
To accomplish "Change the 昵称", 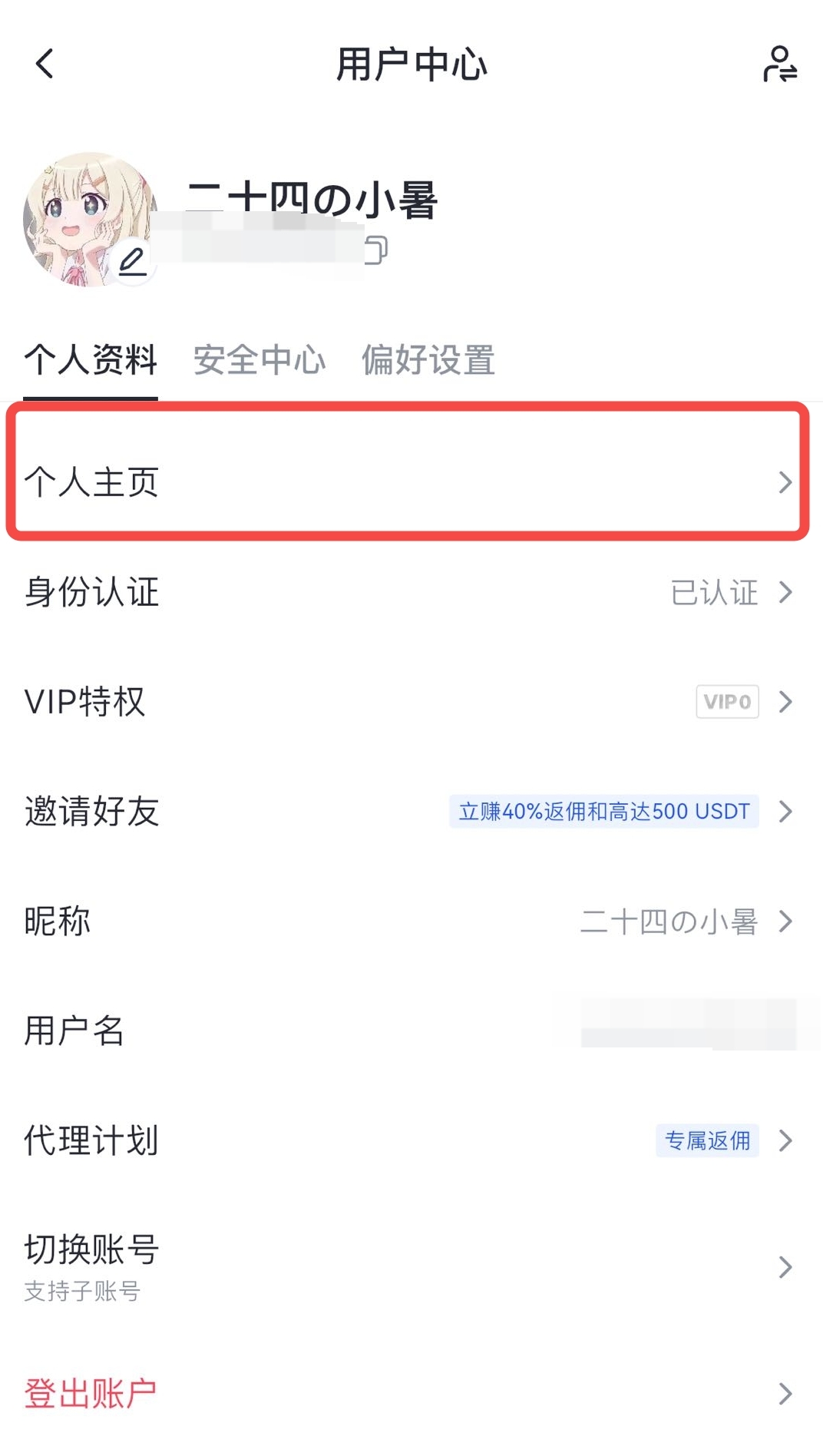I will (407, 922).
